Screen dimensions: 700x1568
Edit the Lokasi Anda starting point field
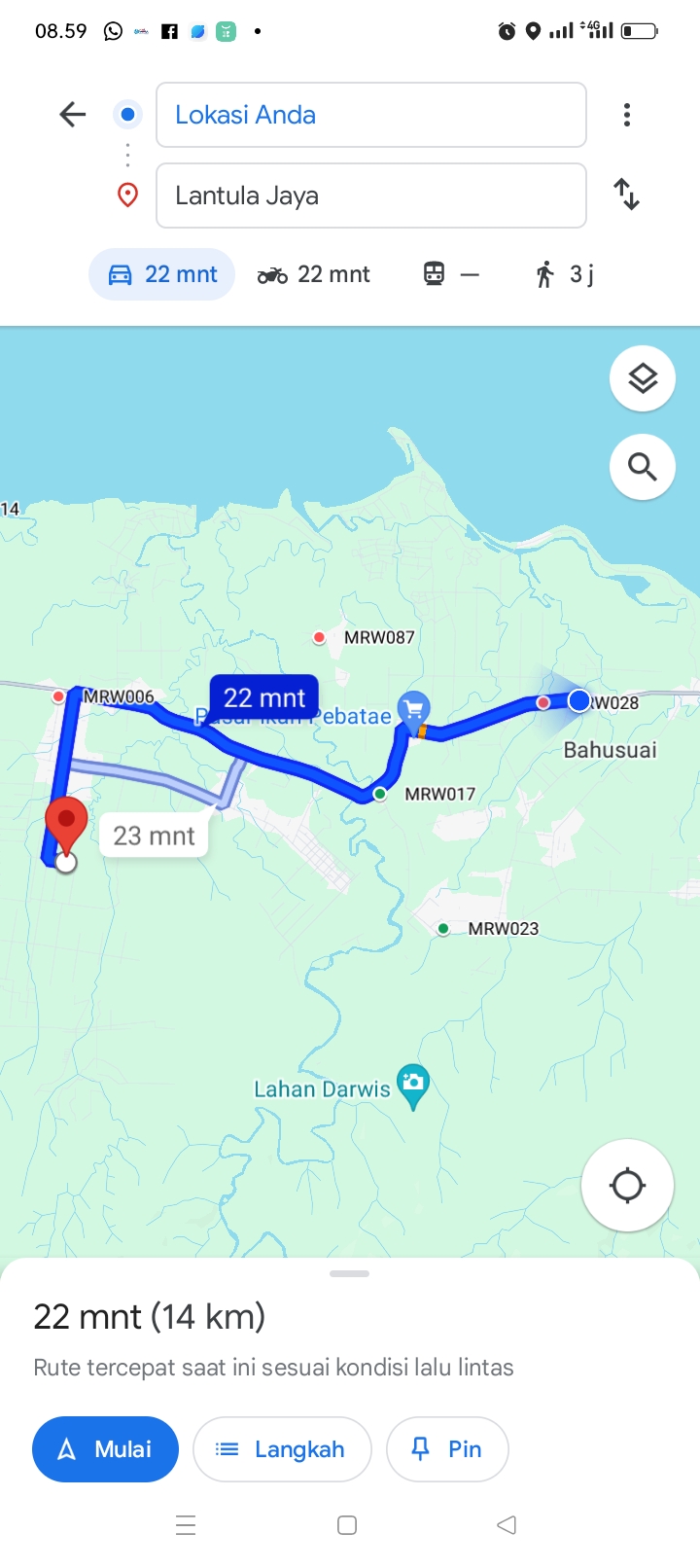coord(371,115)
